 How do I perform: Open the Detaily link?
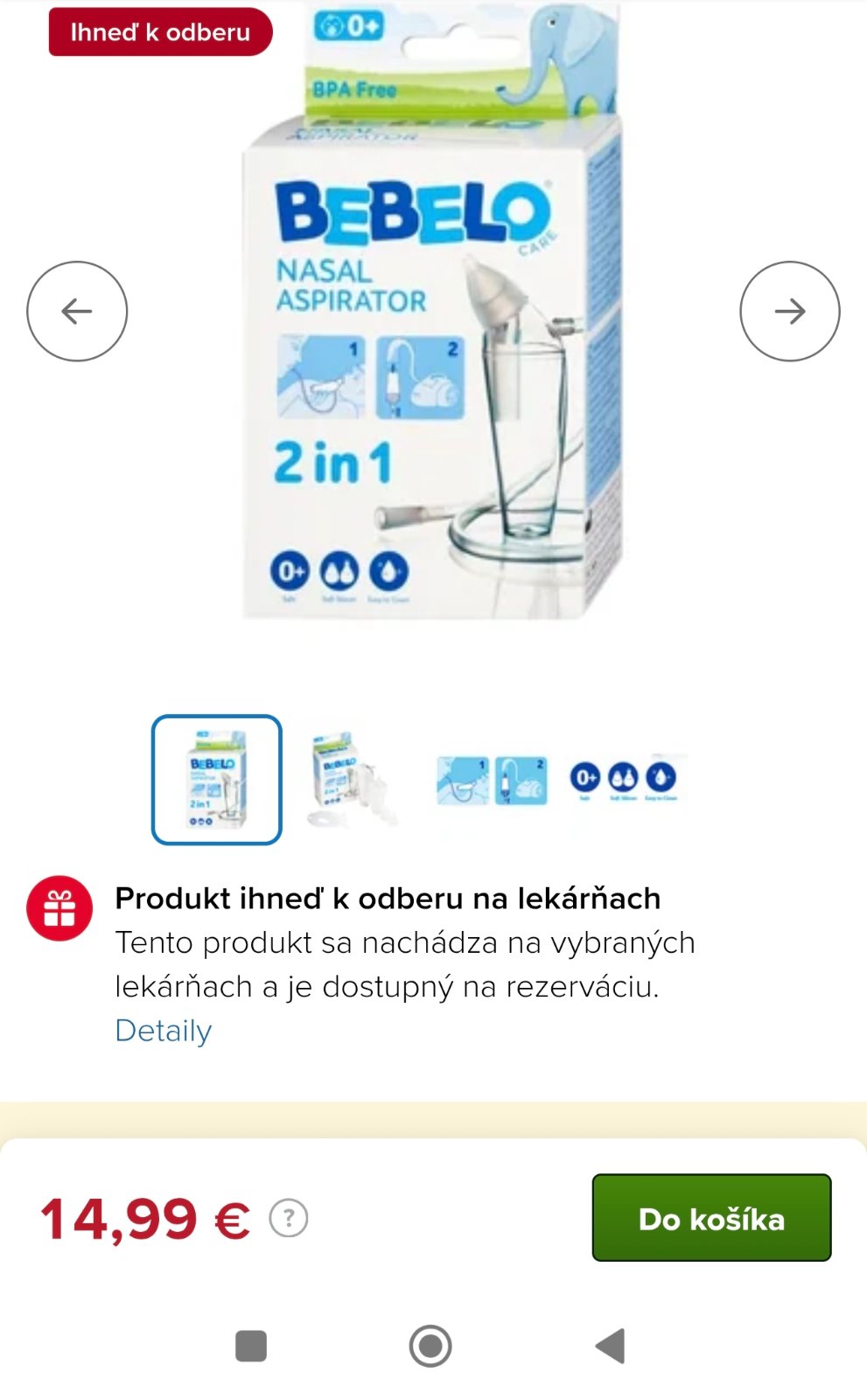tap(164, 1031)
